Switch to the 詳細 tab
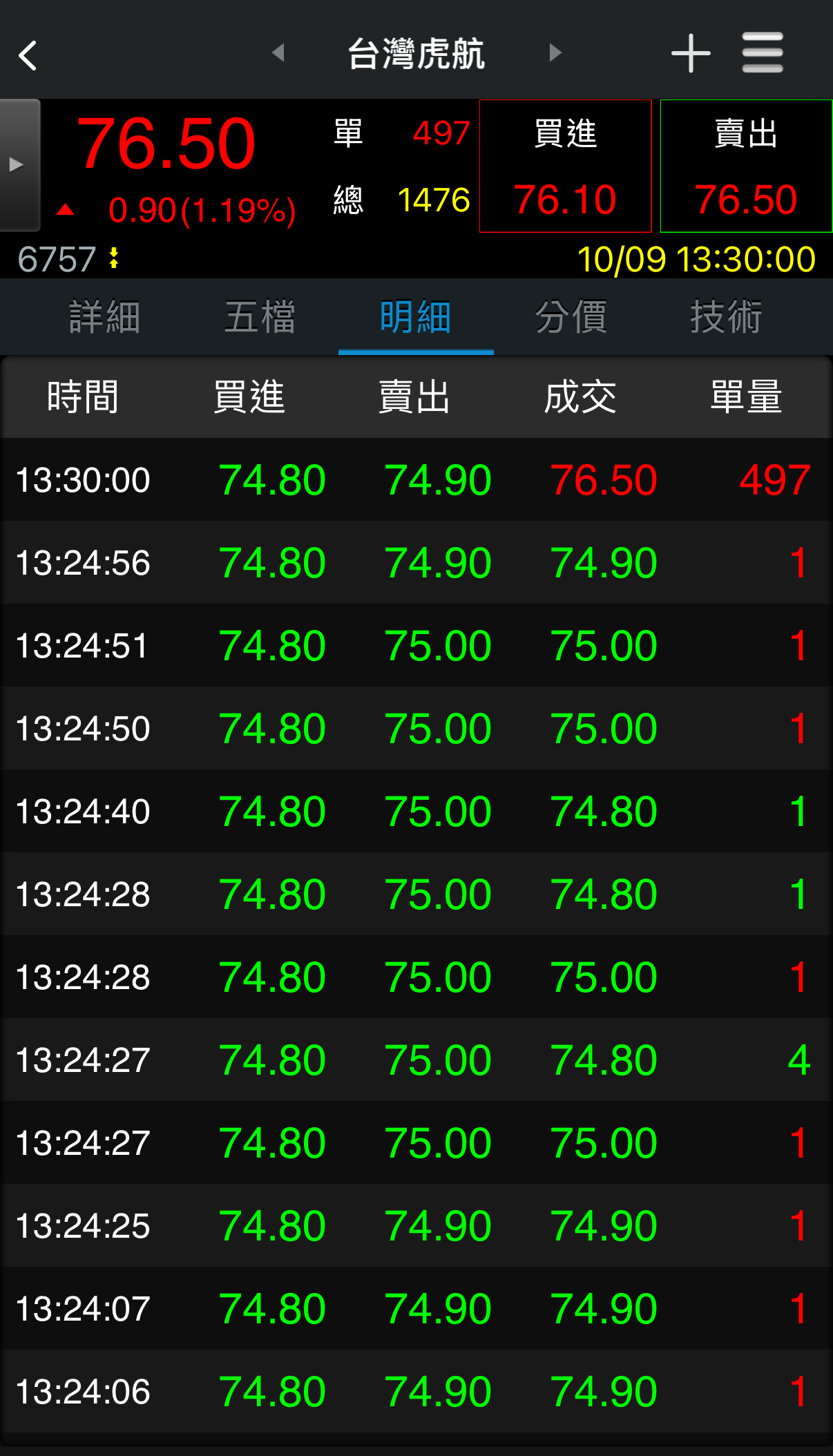Image resolution: width=833 pixels, height=1456 pixels. click(105, 317)
